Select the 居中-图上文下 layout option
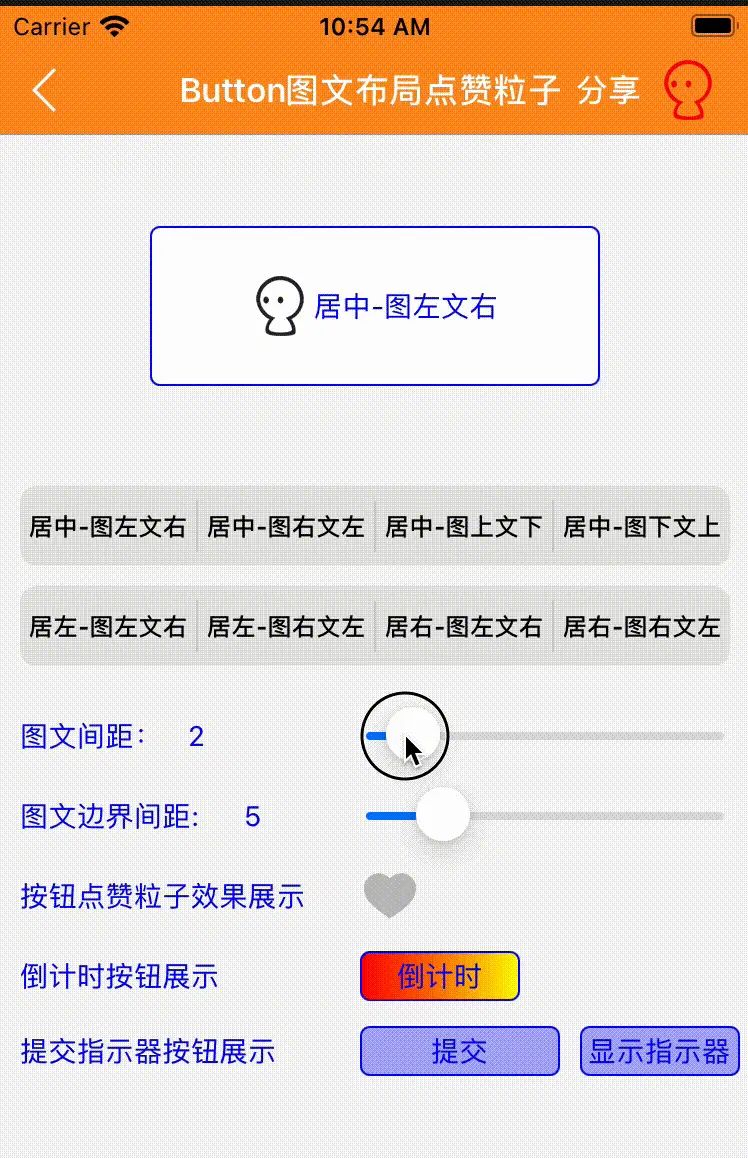Viewport: 748px width, 1158px height. coord(462,527)
